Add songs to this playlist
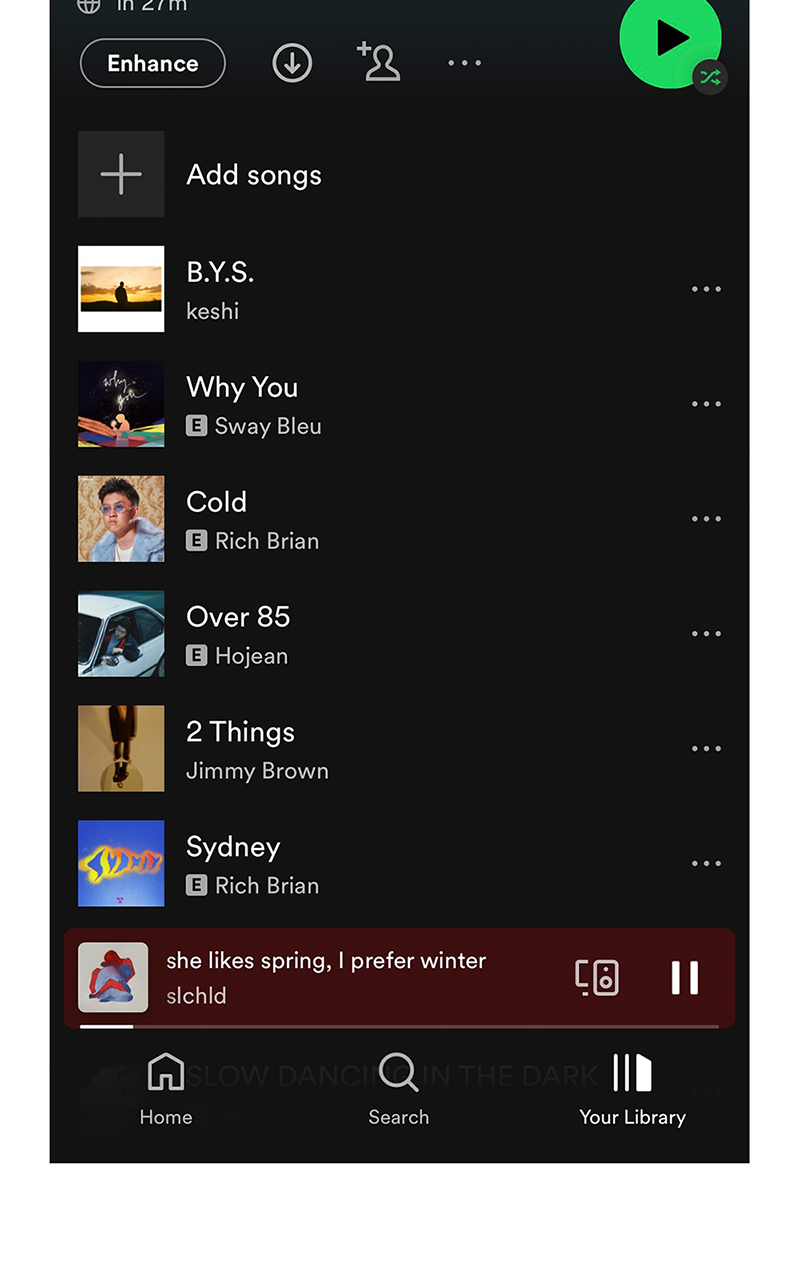The height and width of the screenshot is (1280, 800). pos(253,175)
